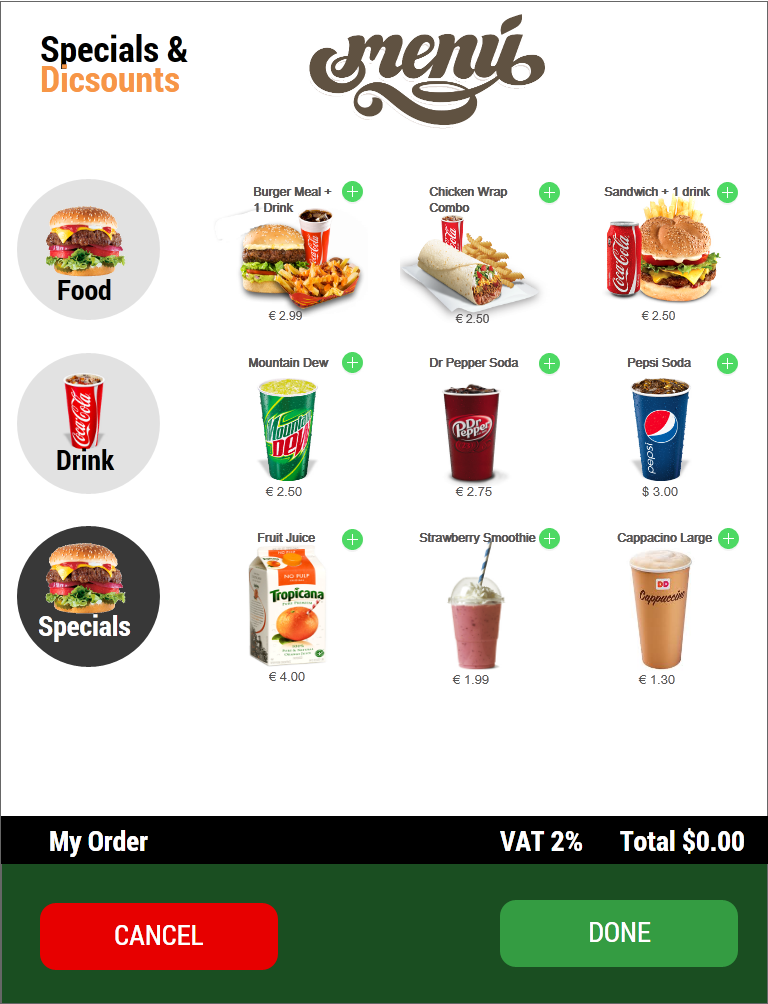
Task: Click the Burger Meal product picture
Action: coord(290,260)
